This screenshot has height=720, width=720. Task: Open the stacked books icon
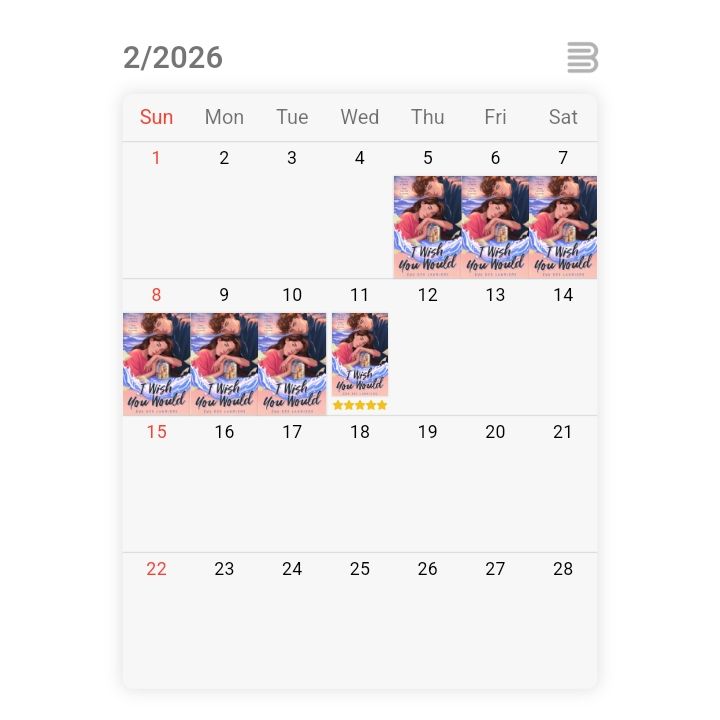582,58
